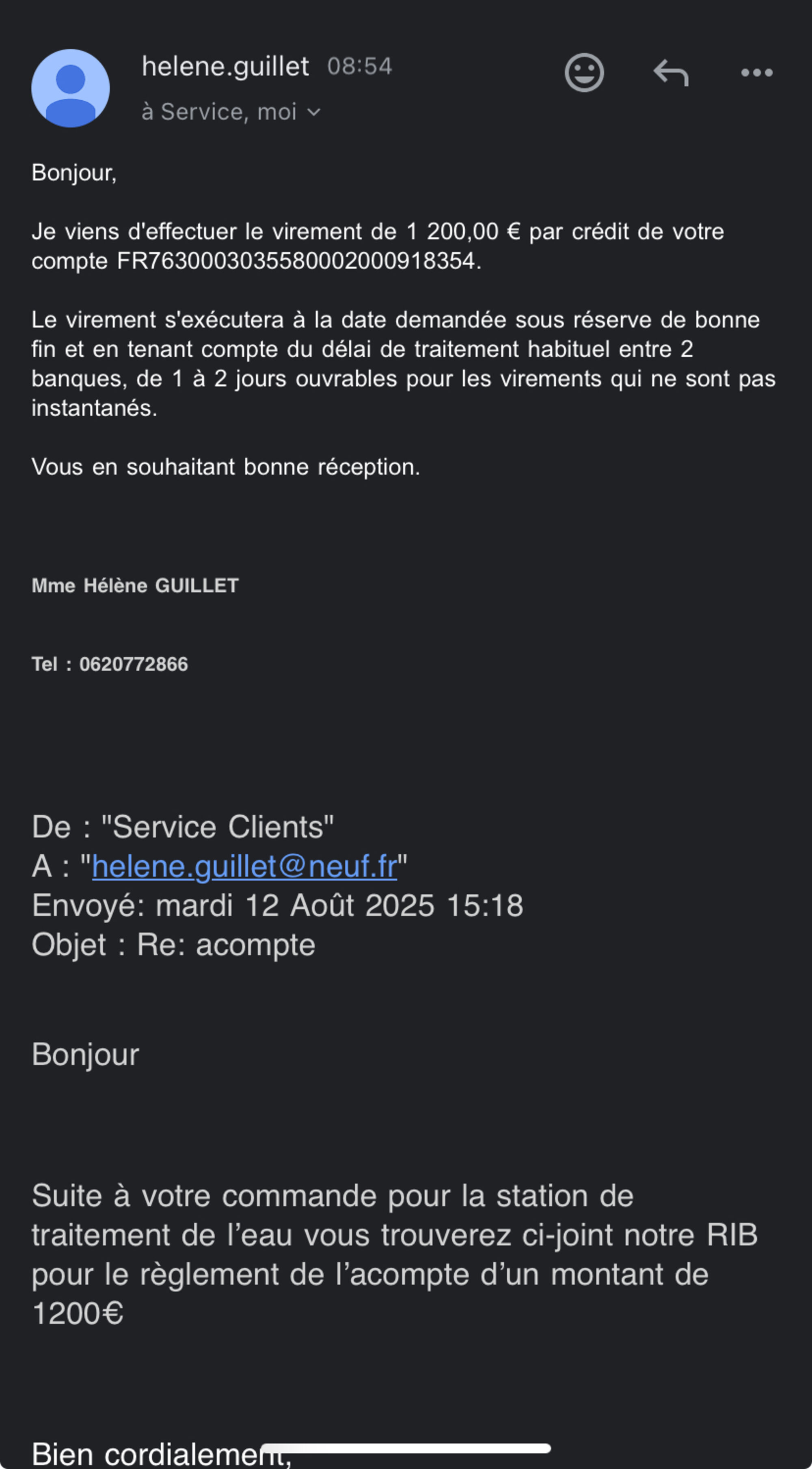
Task: Reply to helene.guillet's email
Action: 671,72
